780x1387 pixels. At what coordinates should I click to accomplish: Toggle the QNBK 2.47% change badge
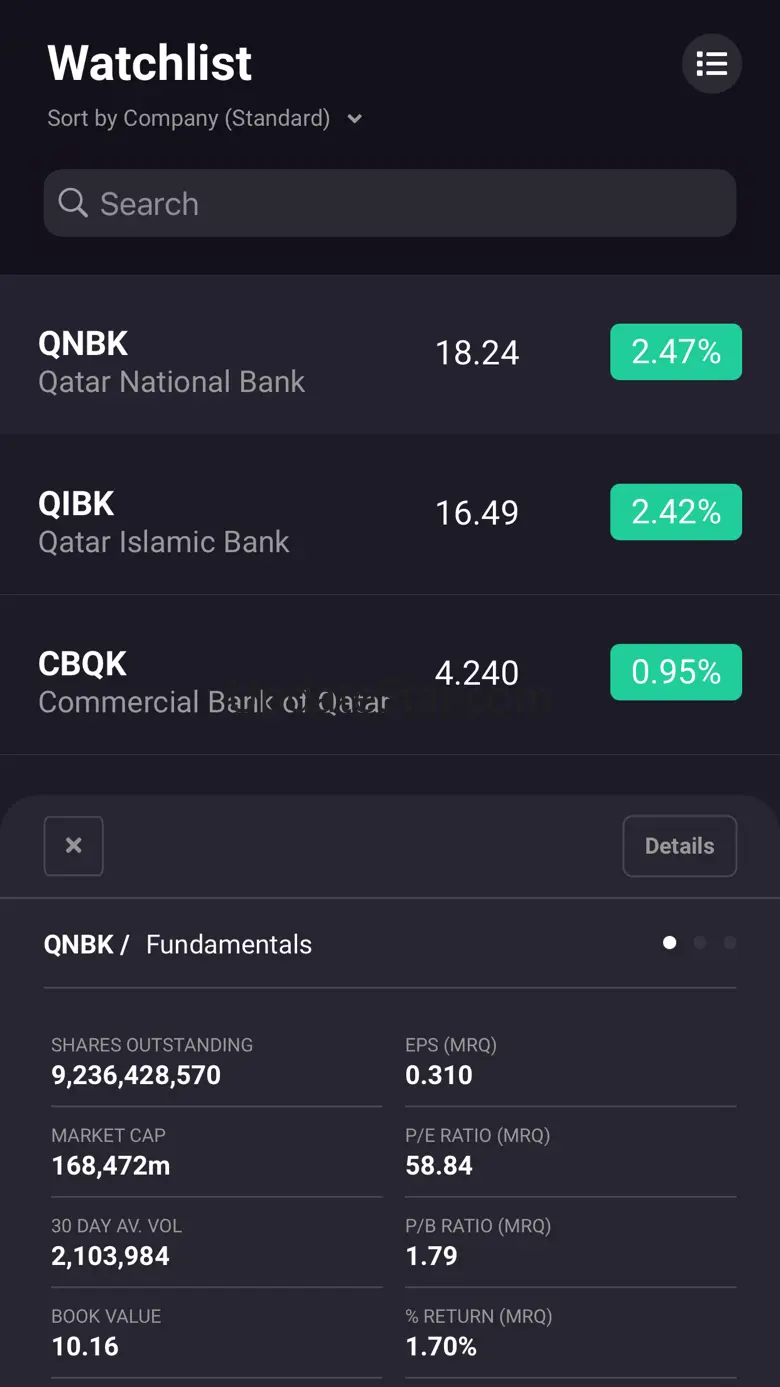click(x=676, y=352)
